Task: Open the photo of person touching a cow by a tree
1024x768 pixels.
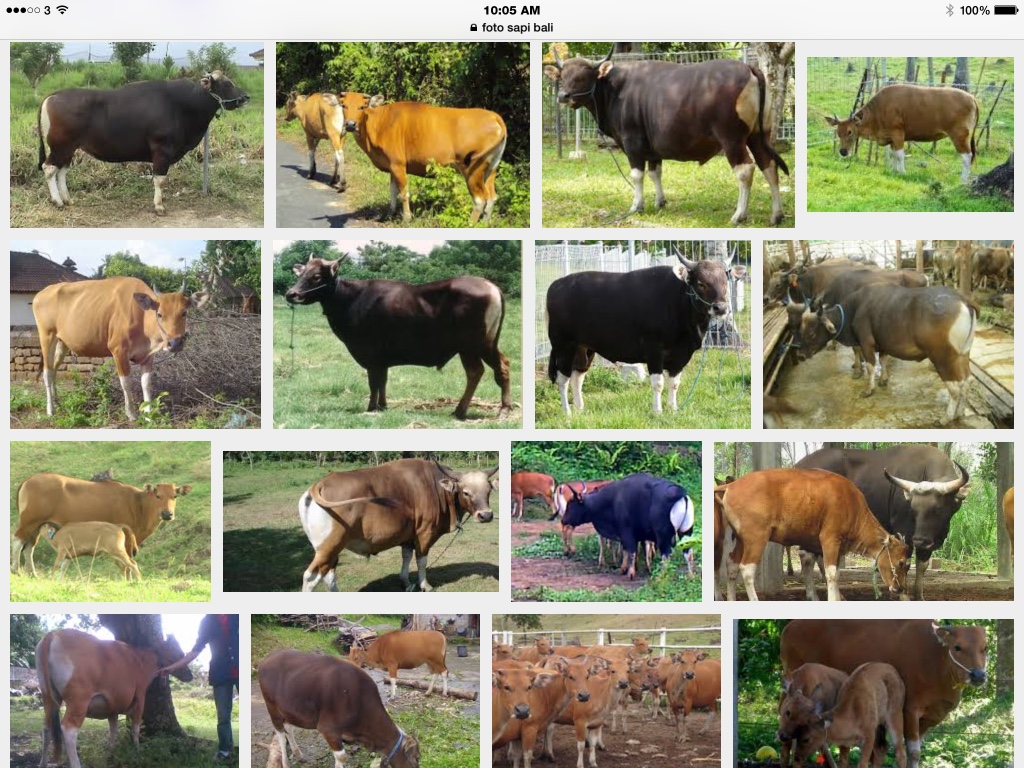Action: point(124,690)
